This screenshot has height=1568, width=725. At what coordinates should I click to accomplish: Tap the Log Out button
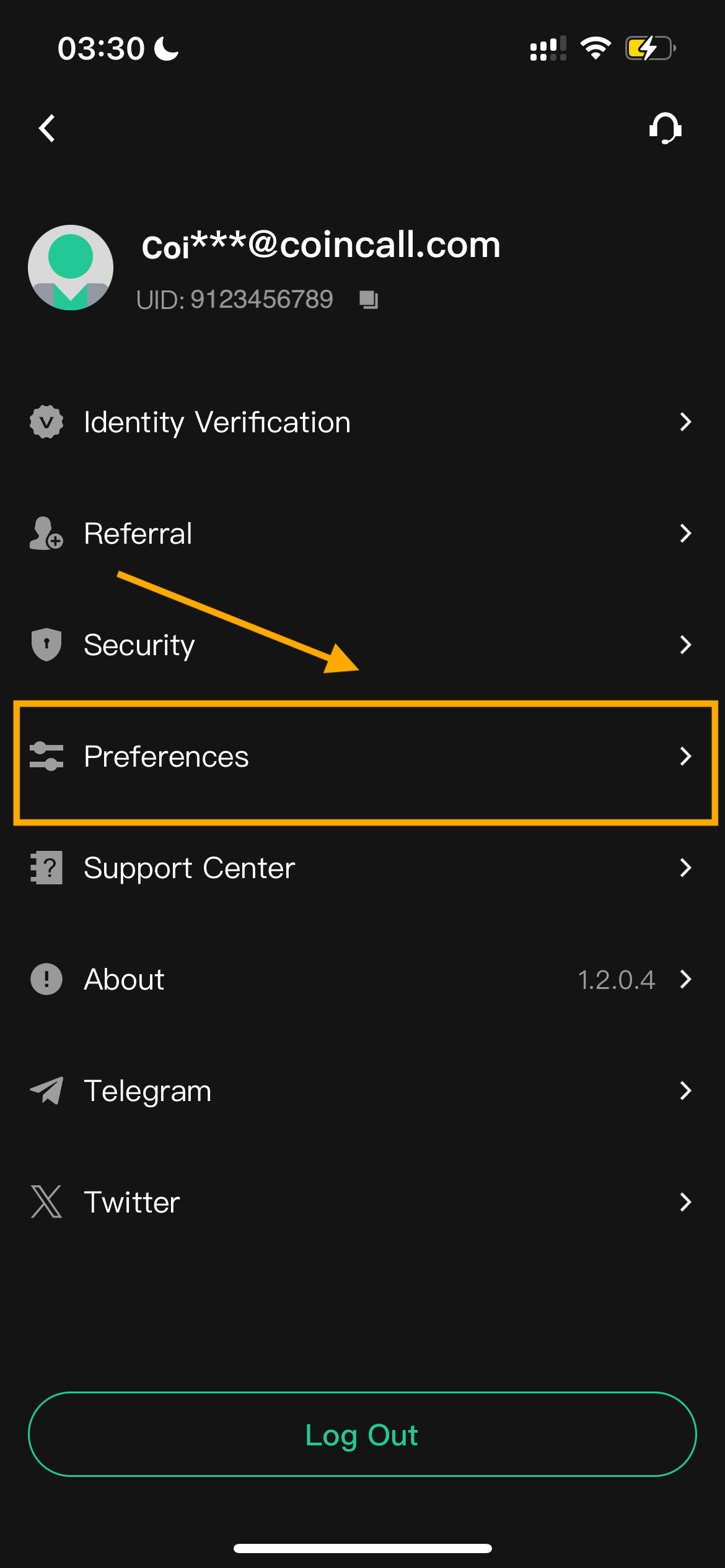(x=362, y=1434)
